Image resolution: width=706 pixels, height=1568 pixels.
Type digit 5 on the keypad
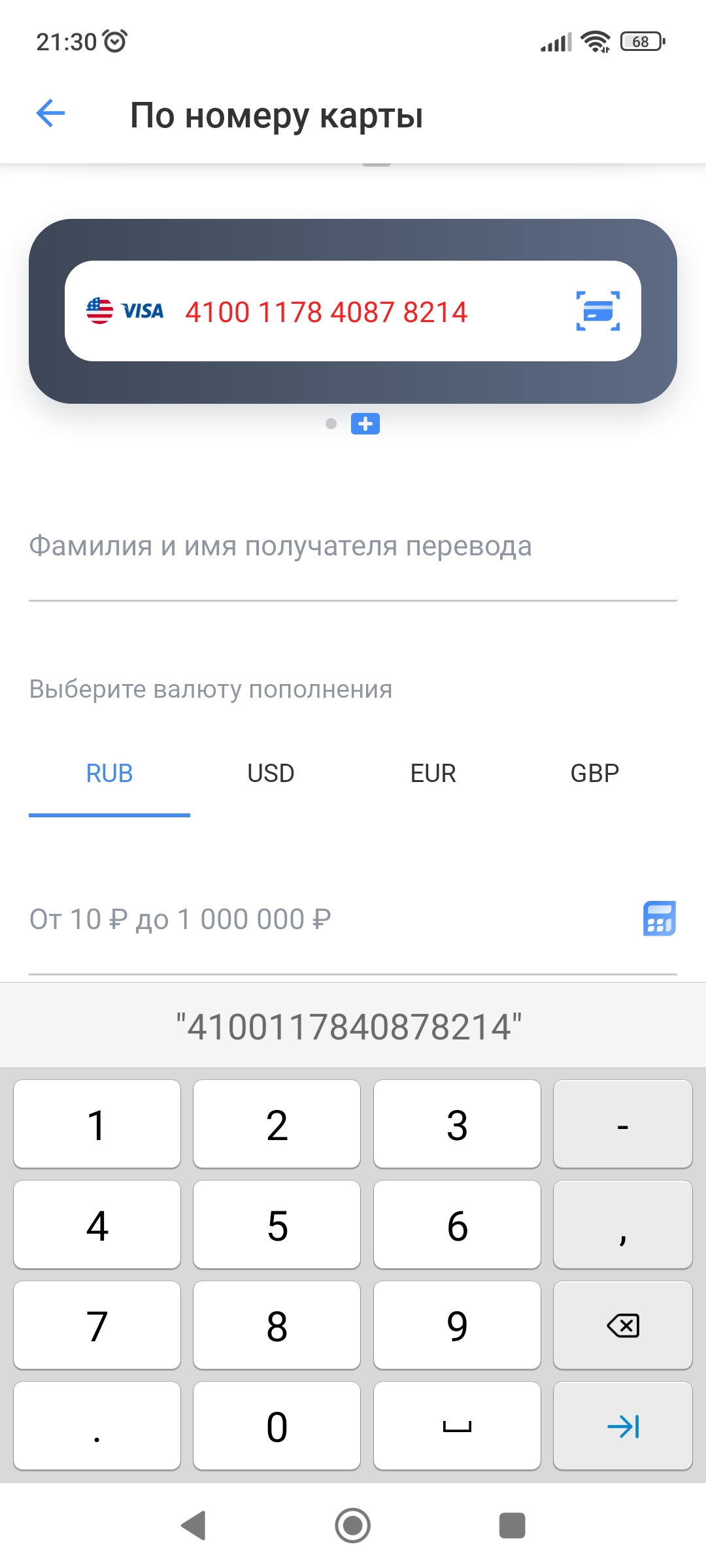277,1226
